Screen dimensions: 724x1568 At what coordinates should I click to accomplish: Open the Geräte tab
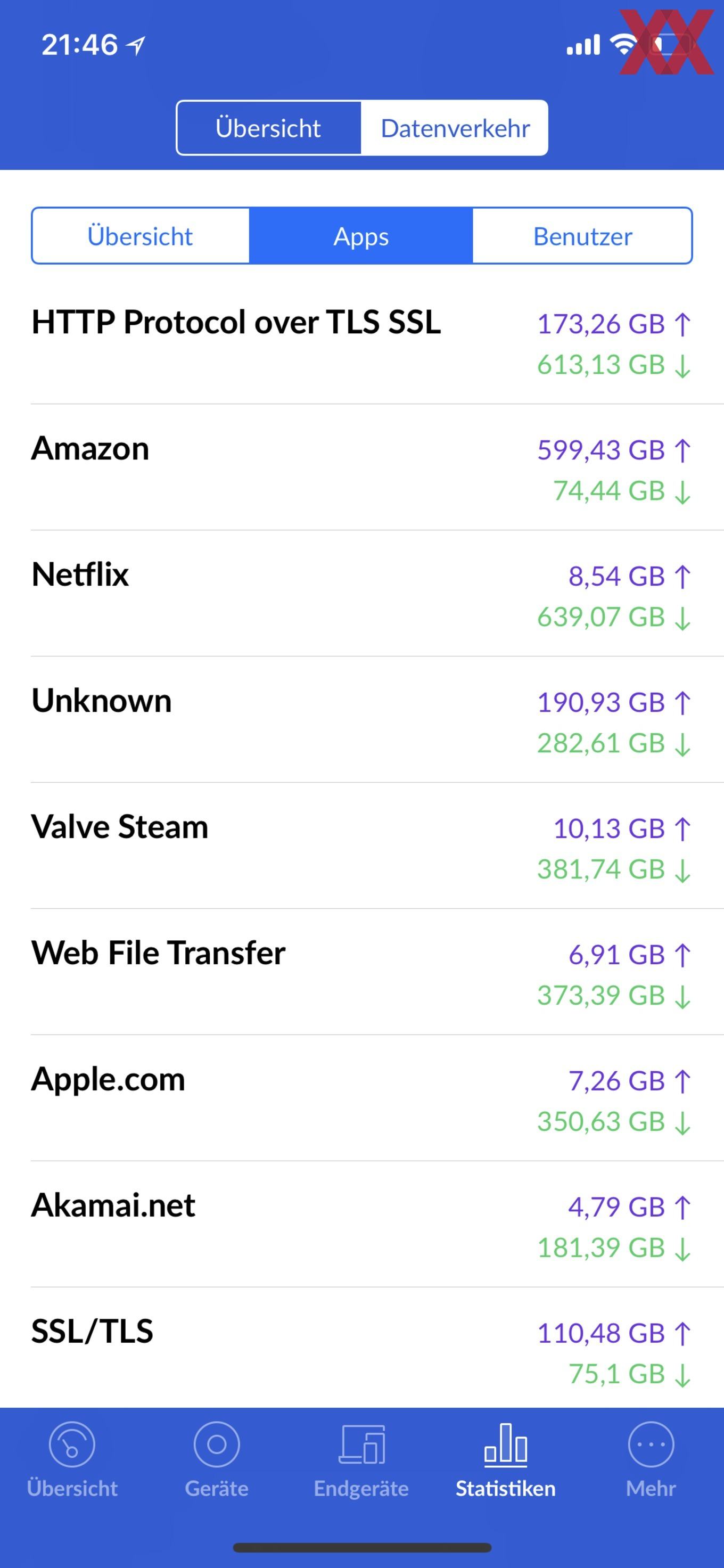tap(217, 1461)
